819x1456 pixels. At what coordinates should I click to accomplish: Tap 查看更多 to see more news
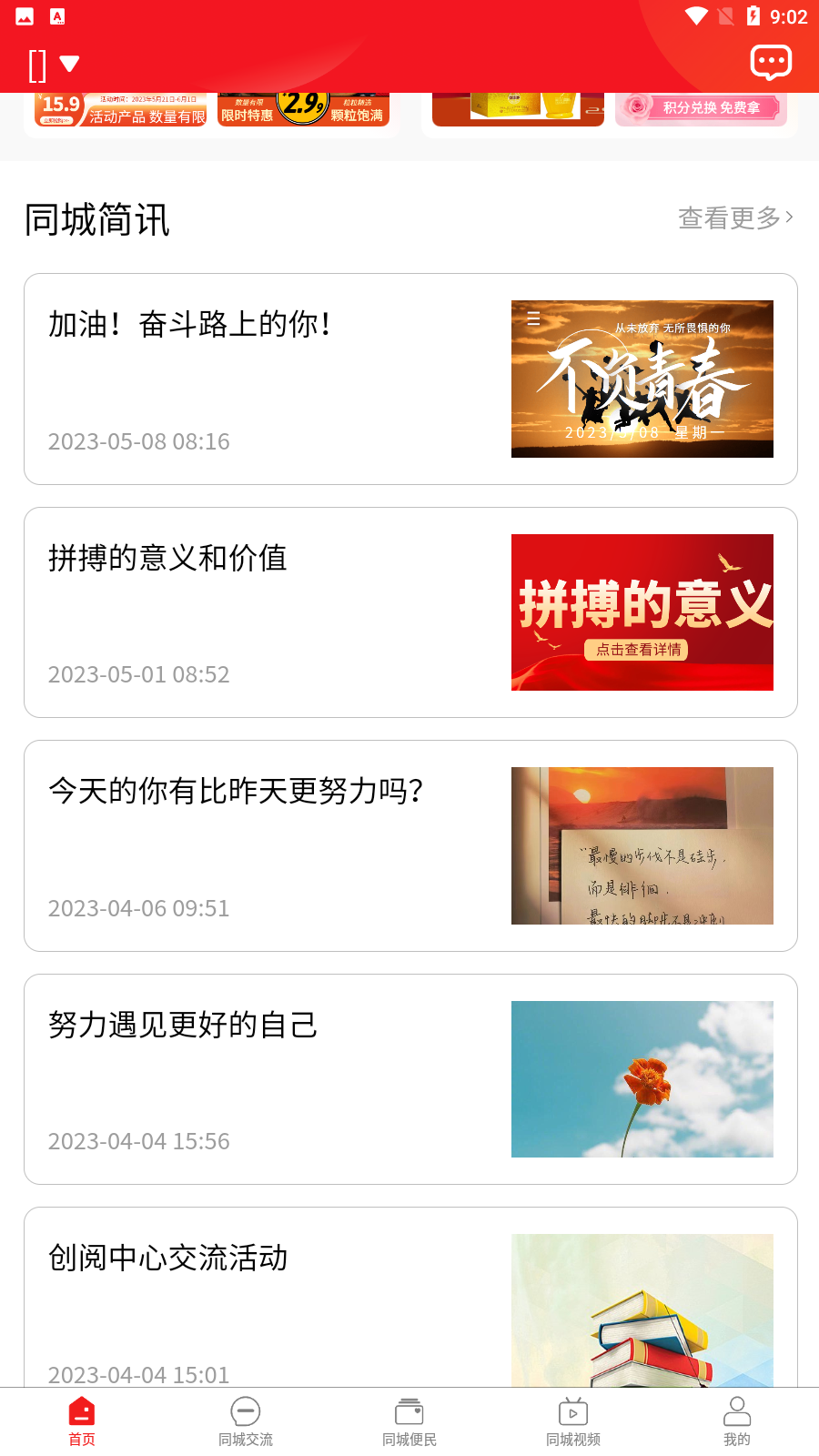tap(735, 217)
